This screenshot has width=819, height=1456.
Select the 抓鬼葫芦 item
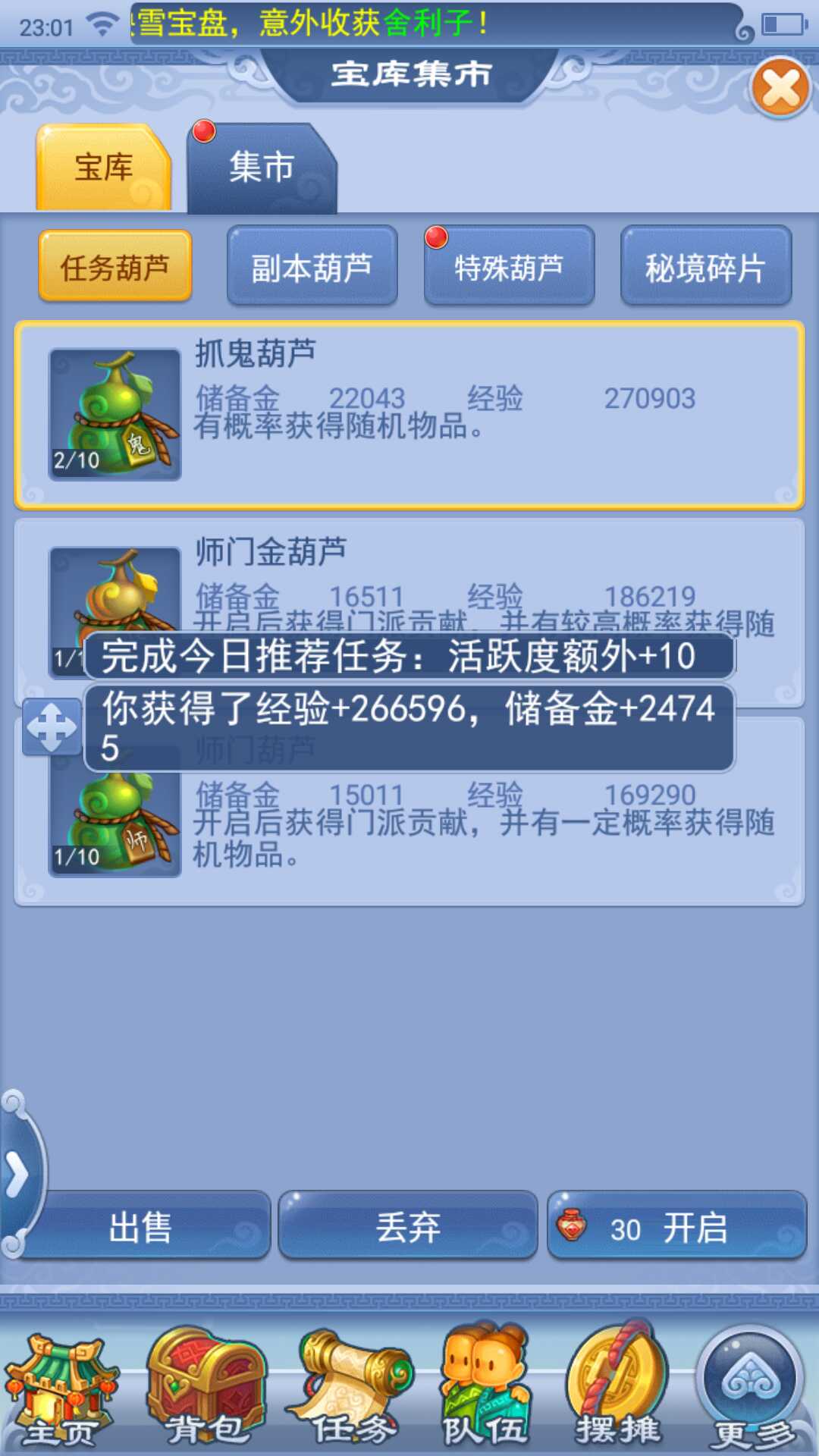[409, 415]
